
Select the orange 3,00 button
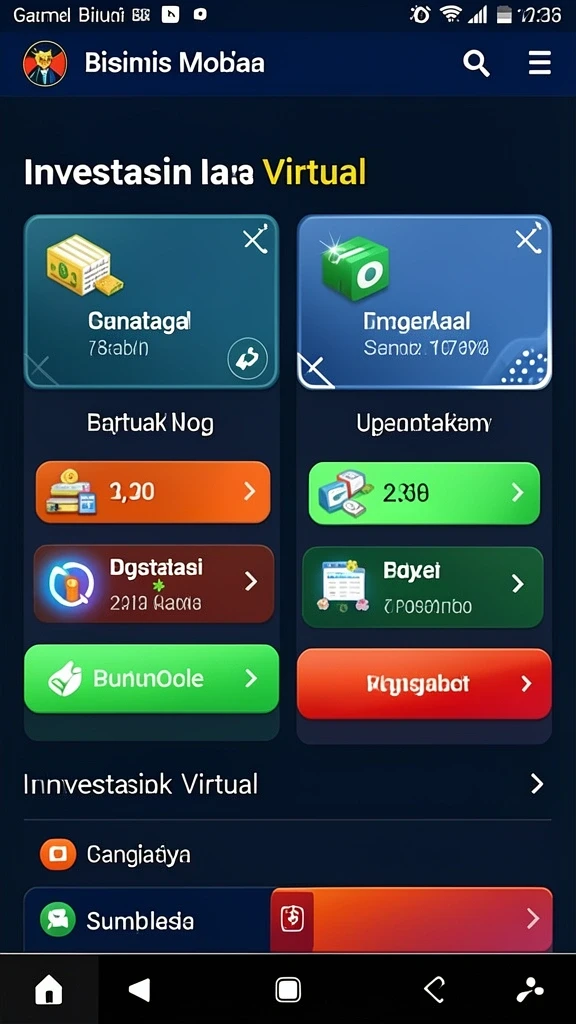pos(153,492)
